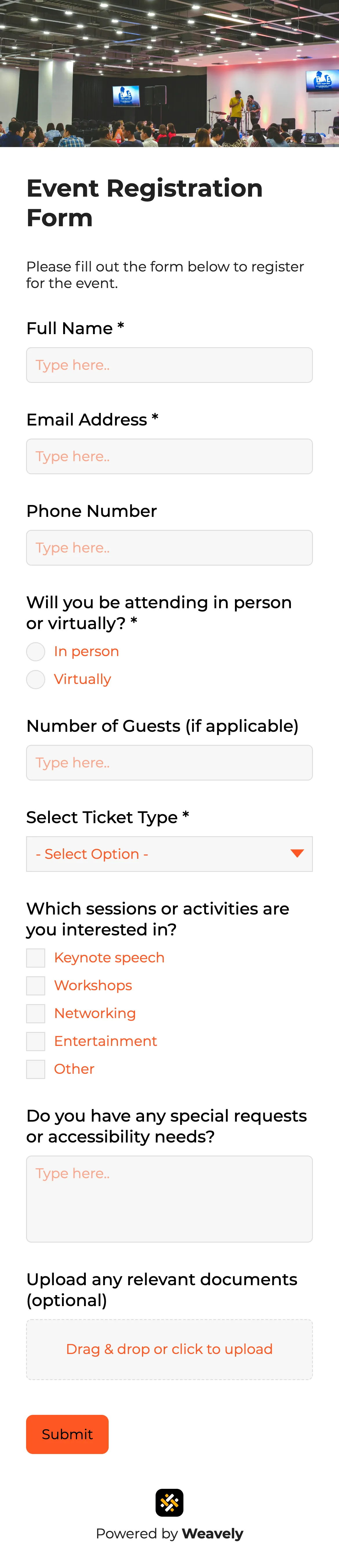339x1568 pixels.
Task: Submit the registration form
Action: tap(68, 1435)
